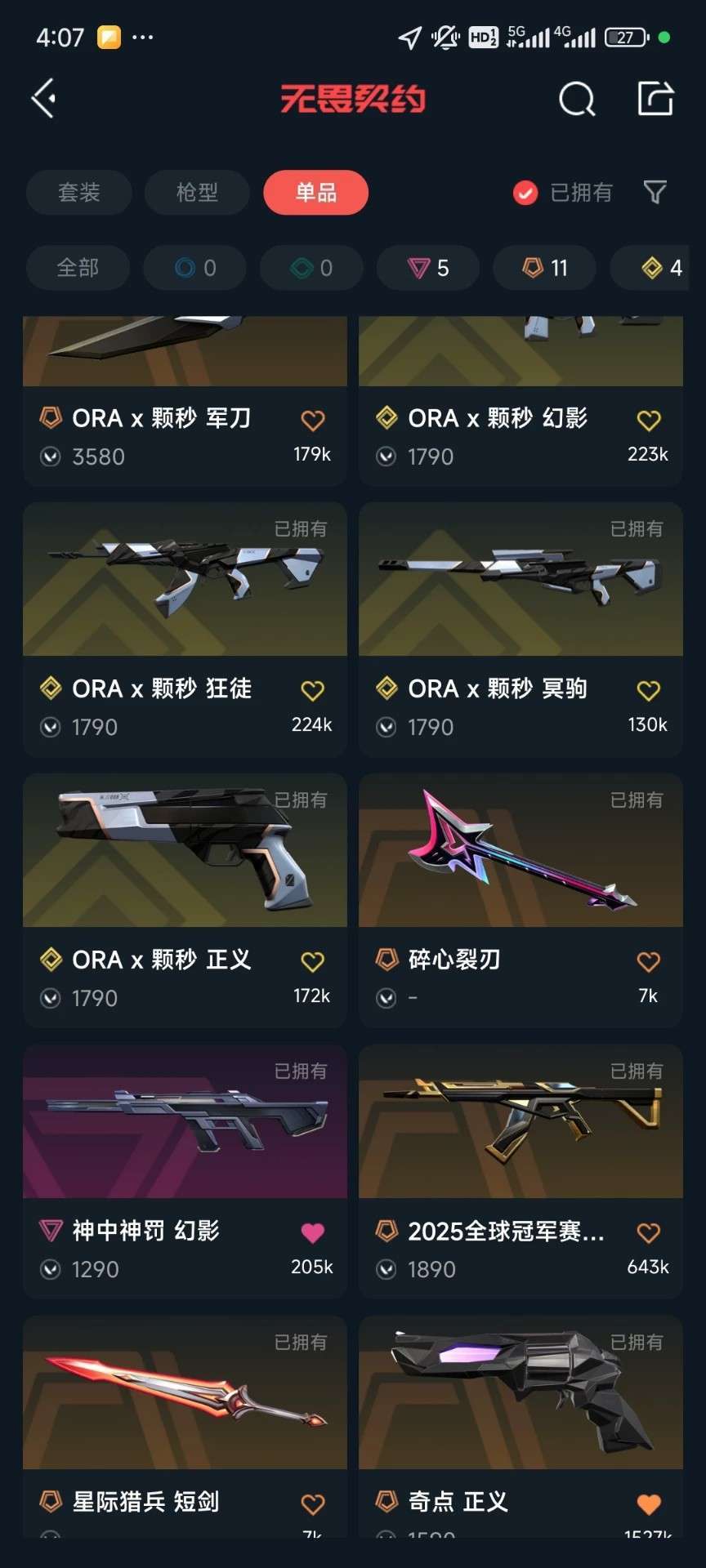Select the 全部 filter button

click(x=78, y=268)
